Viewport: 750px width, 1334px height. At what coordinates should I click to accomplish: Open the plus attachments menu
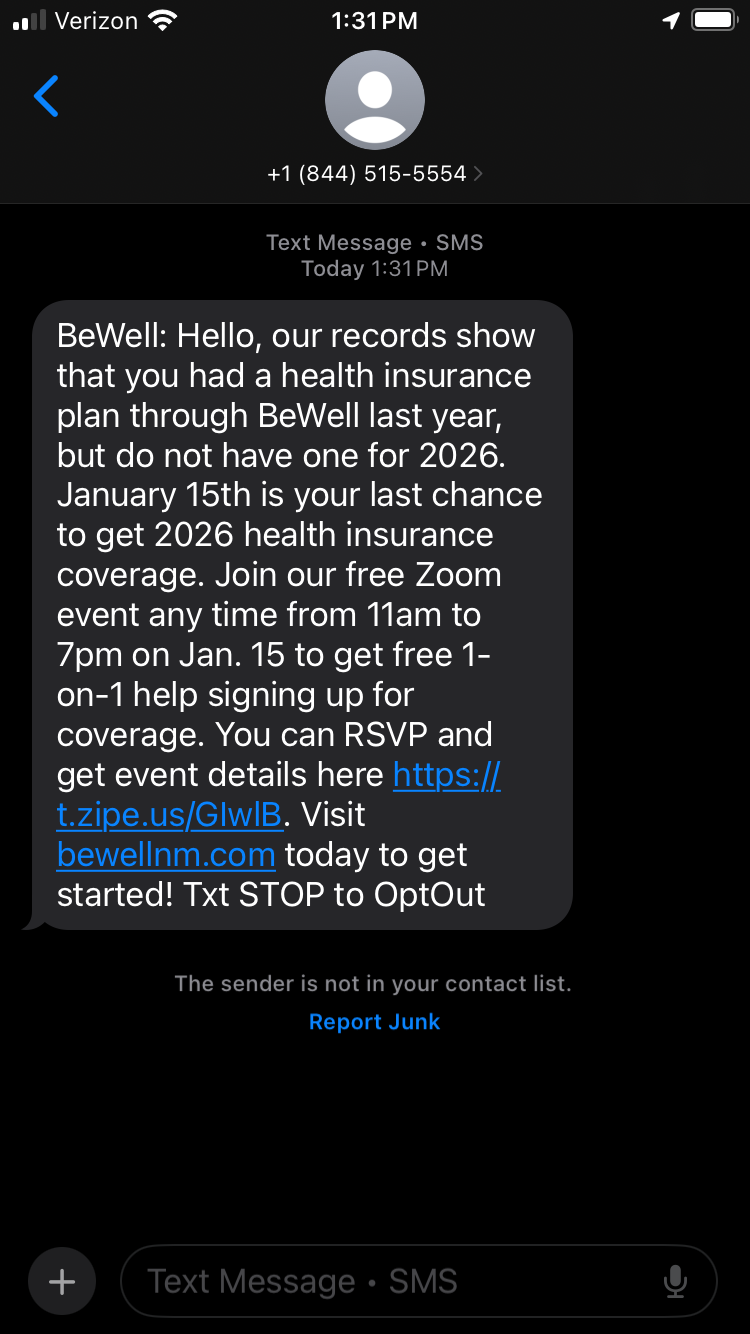(x=62, y=1282)
